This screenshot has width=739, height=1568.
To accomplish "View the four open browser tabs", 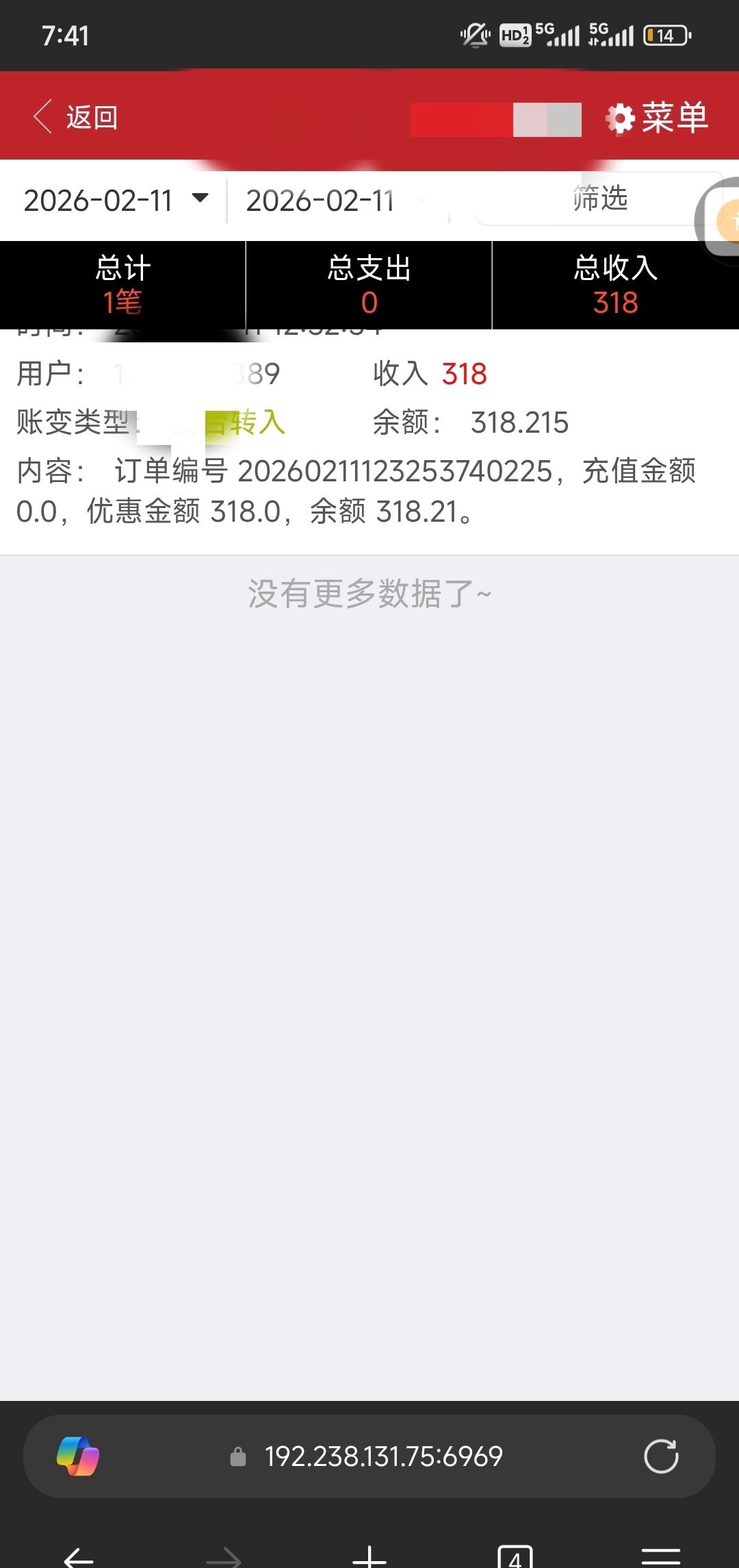I will coord(515,1556).
